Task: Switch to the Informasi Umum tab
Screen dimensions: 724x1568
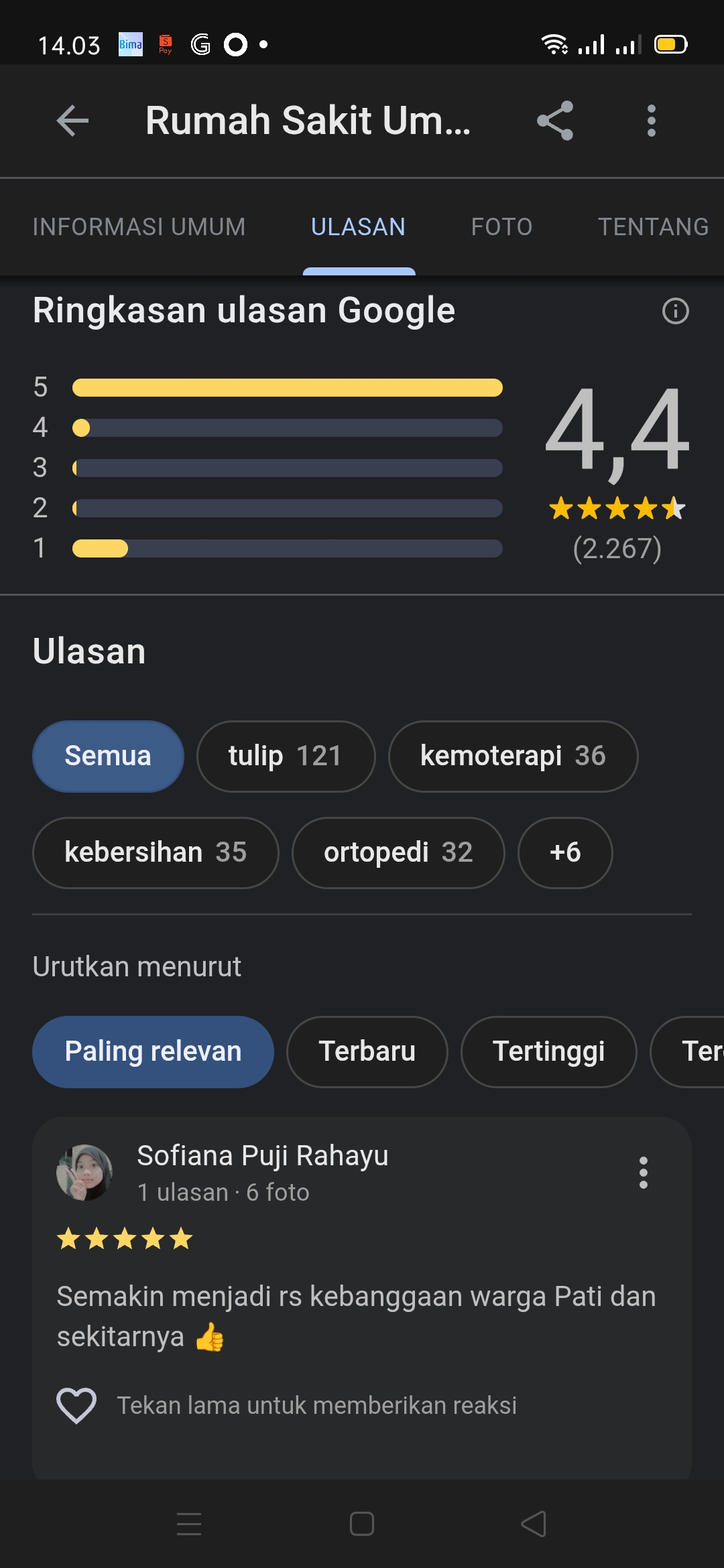Action: (139, 226)
